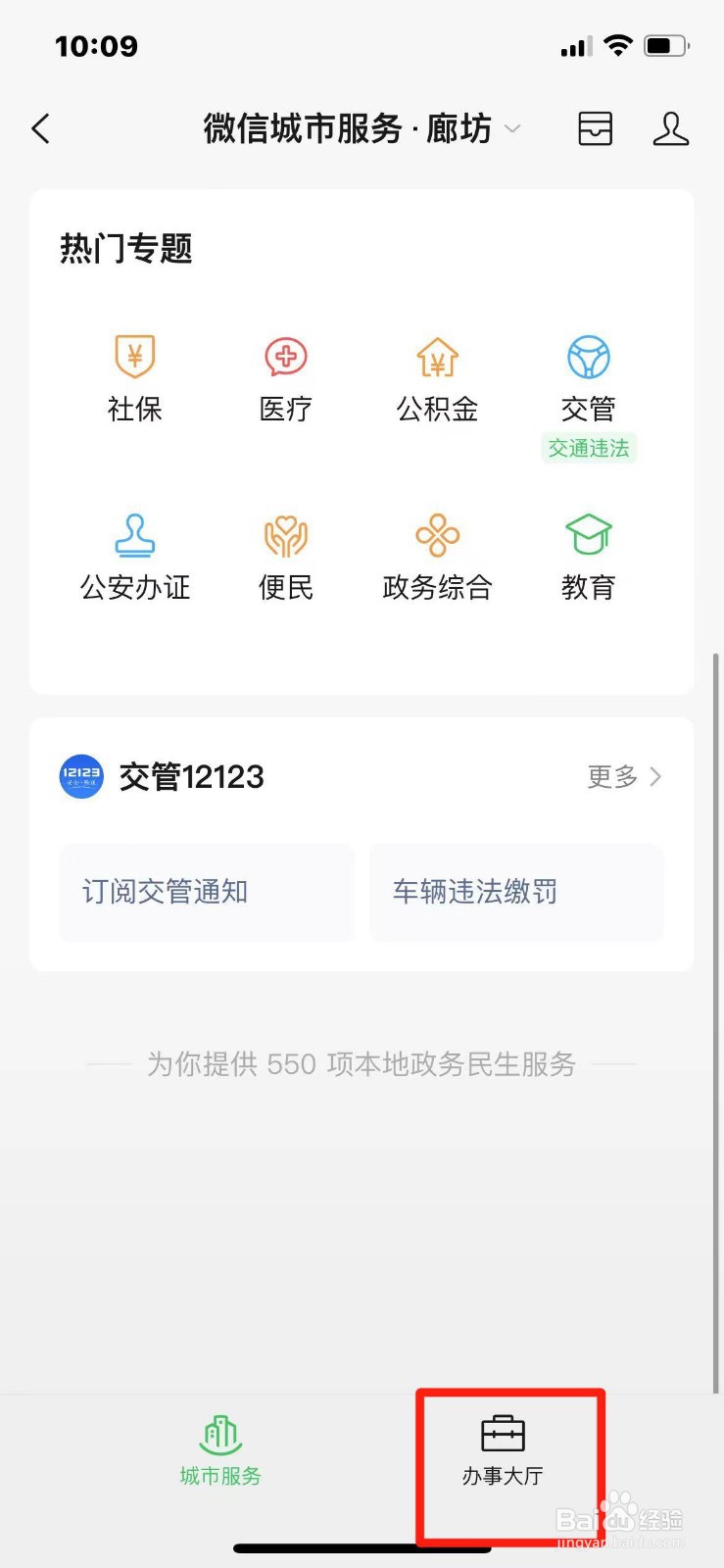Open the 教育 topic

click(x=589, y=558)
